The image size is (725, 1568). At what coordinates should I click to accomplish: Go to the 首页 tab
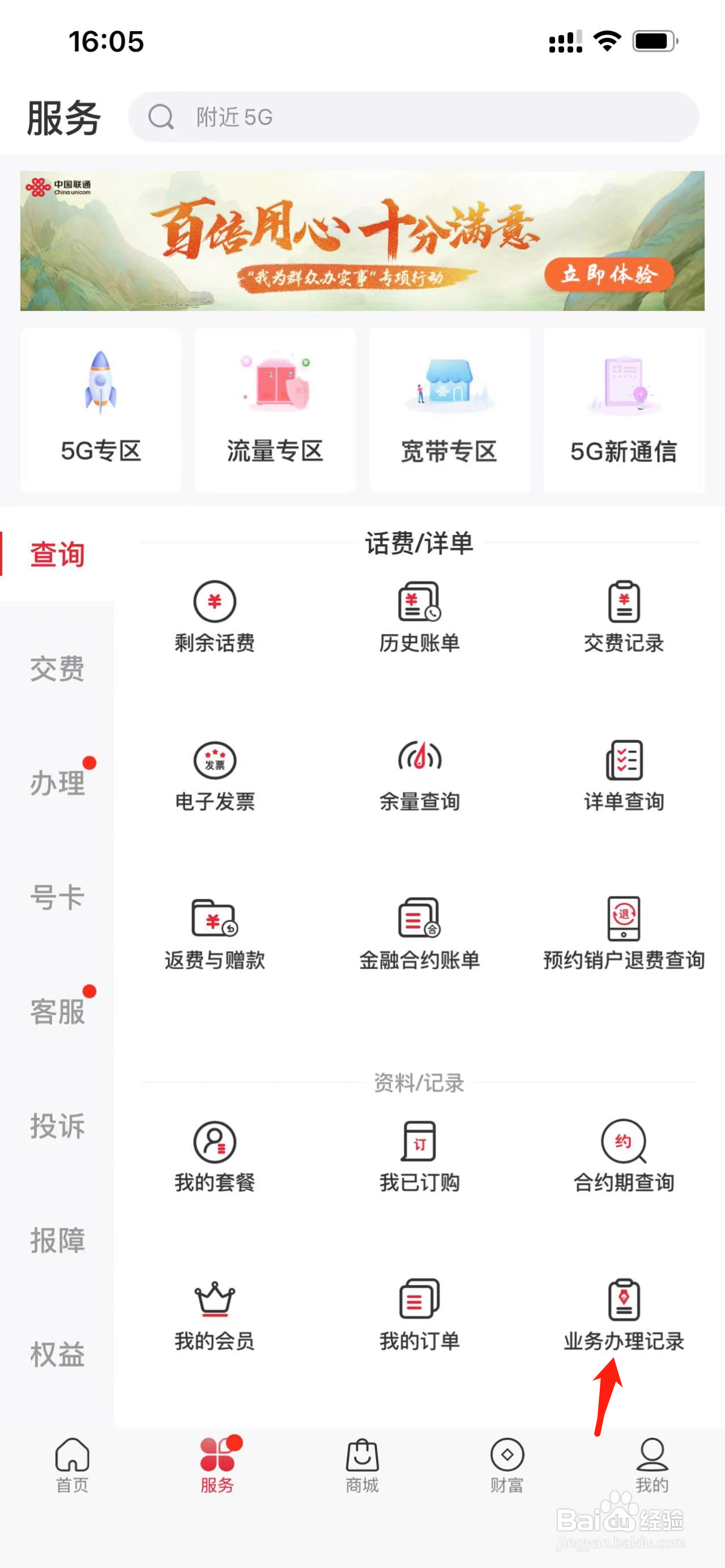click(x=72, y=1465)
